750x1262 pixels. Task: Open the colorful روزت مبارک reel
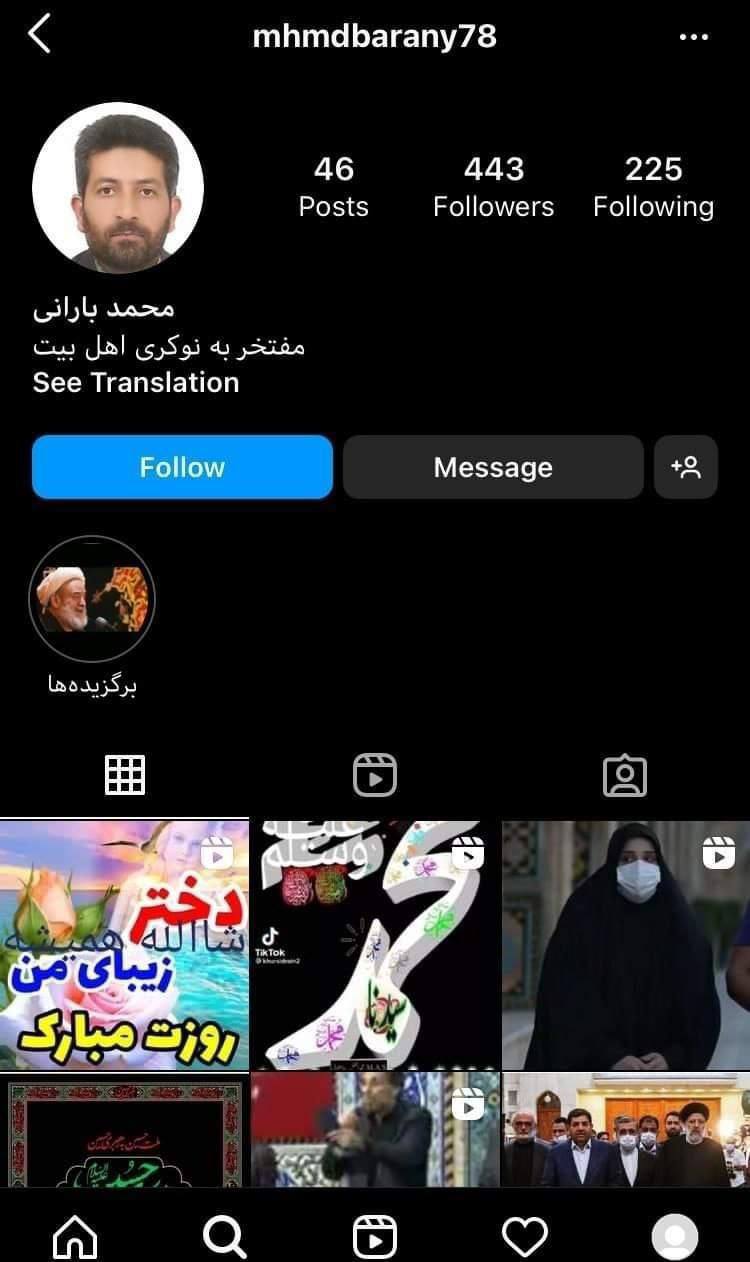pos(124,945)
